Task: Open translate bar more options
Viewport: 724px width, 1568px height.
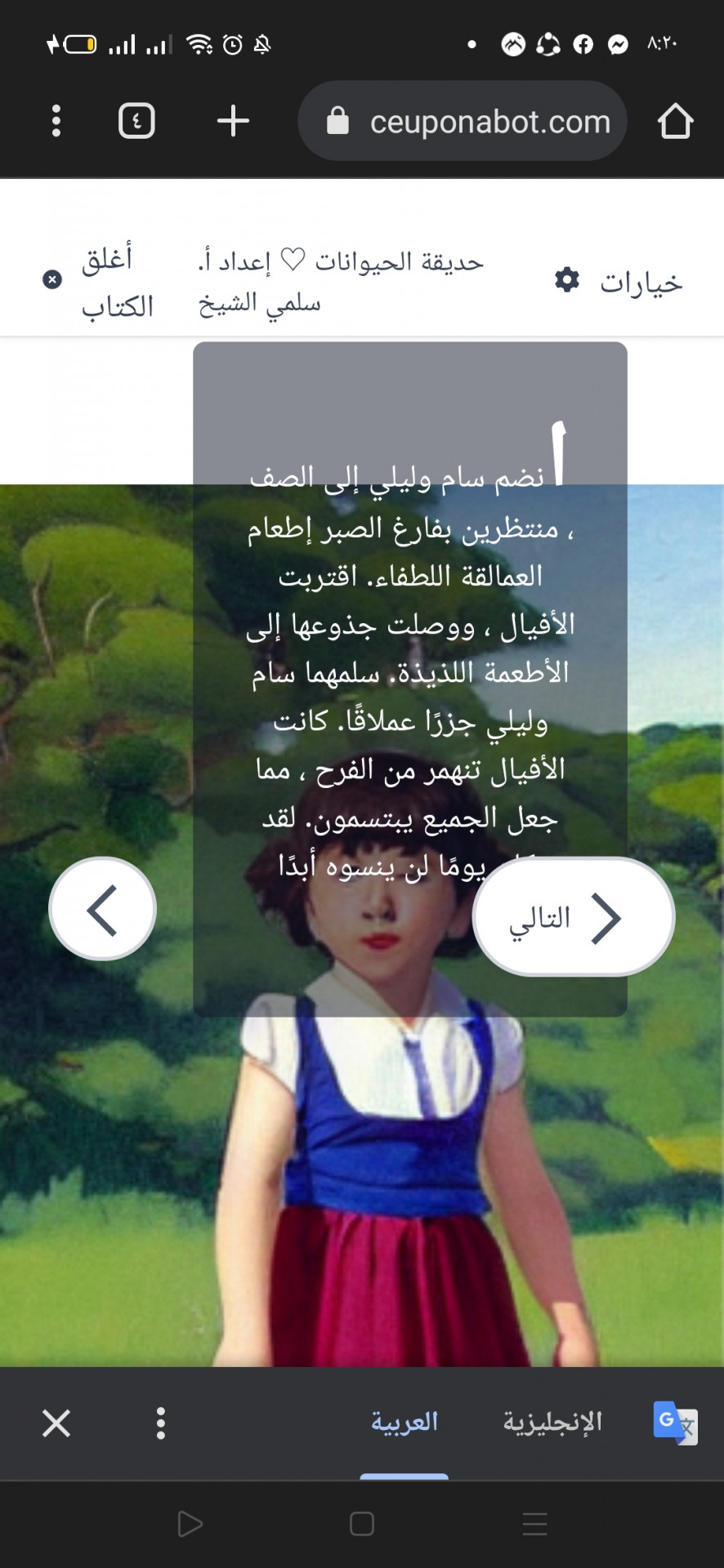Action: pyautogui.click(x=161, y=1423)
